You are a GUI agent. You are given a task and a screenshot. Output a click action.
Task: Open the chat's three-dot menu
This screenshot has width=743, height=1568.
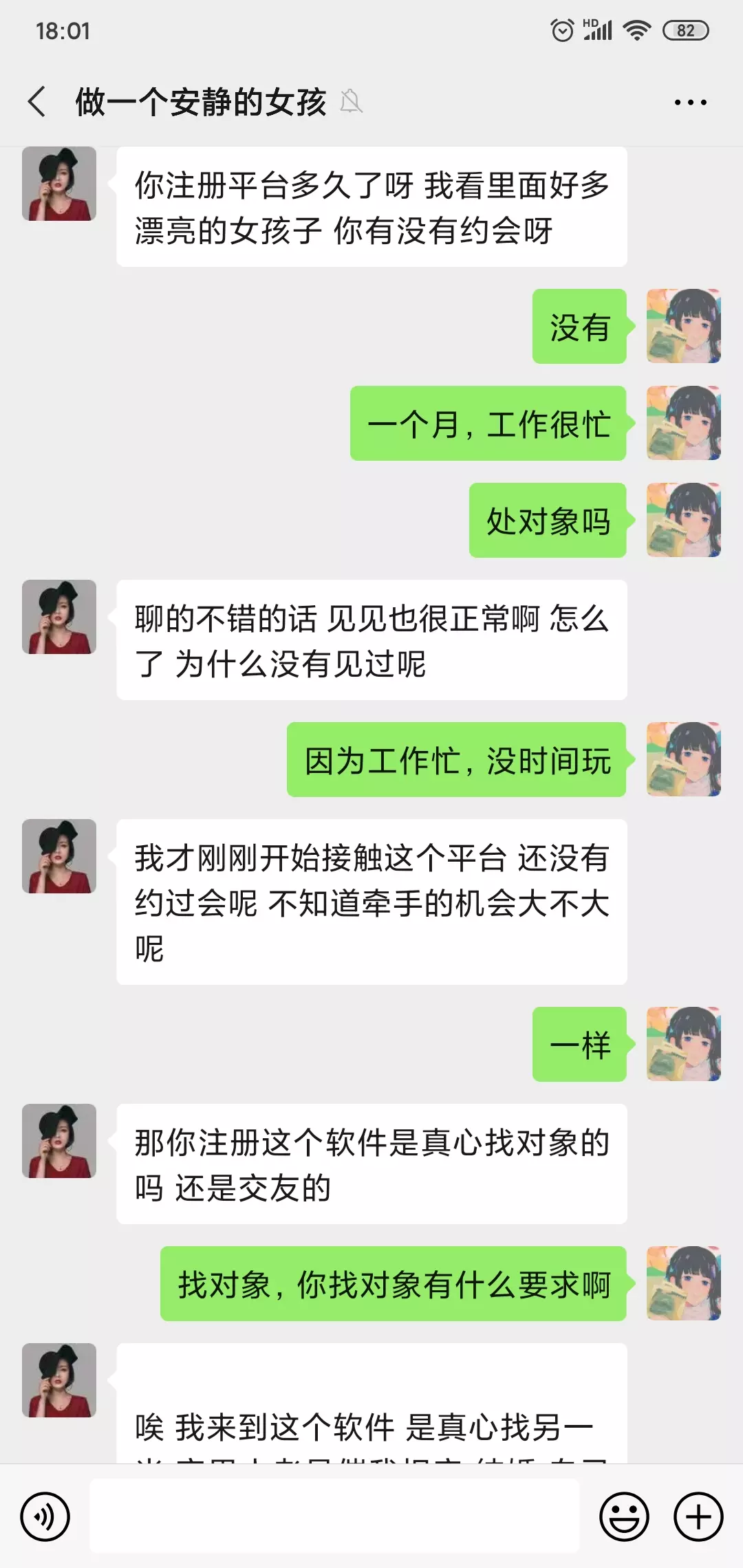coord(690,102)
